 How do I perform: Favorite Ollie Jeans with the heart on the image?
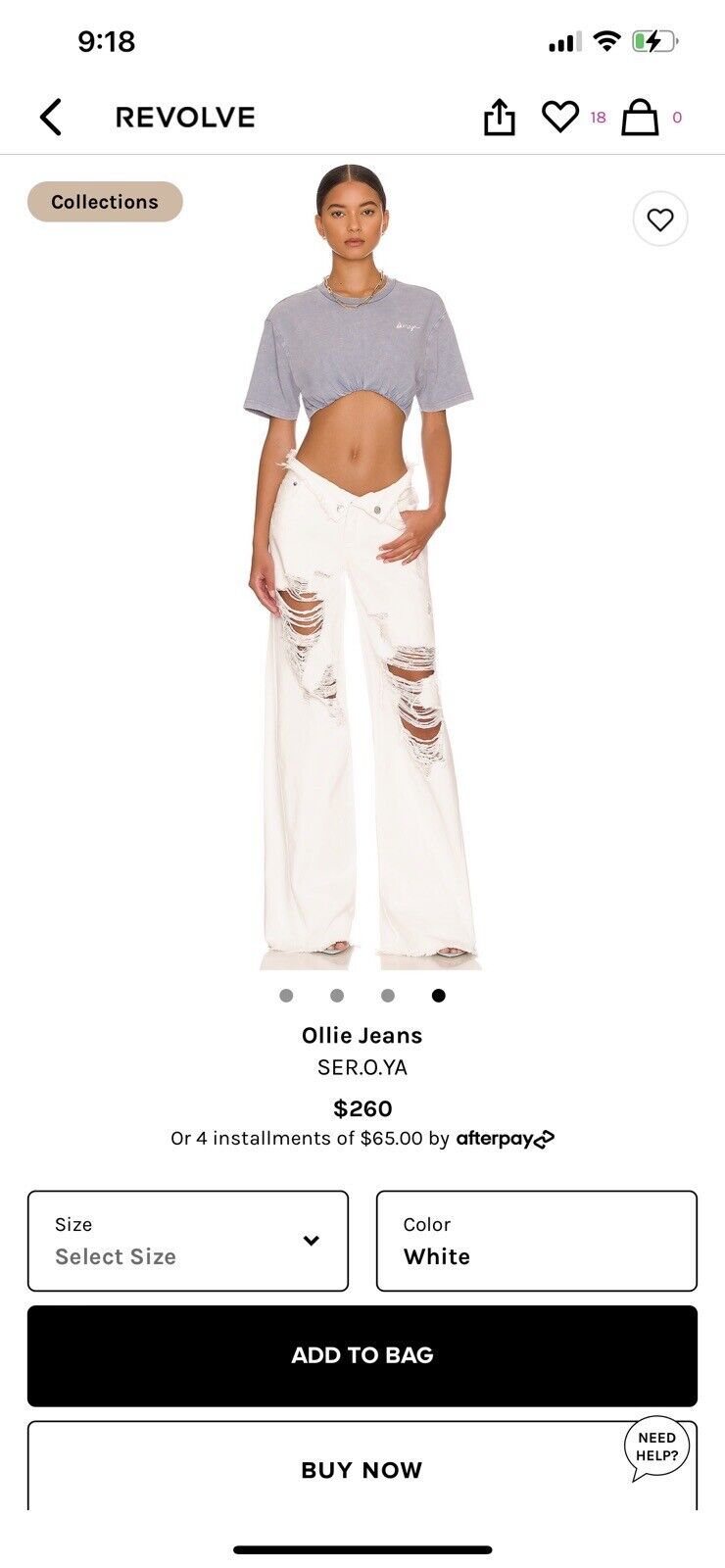coord(660,220)
